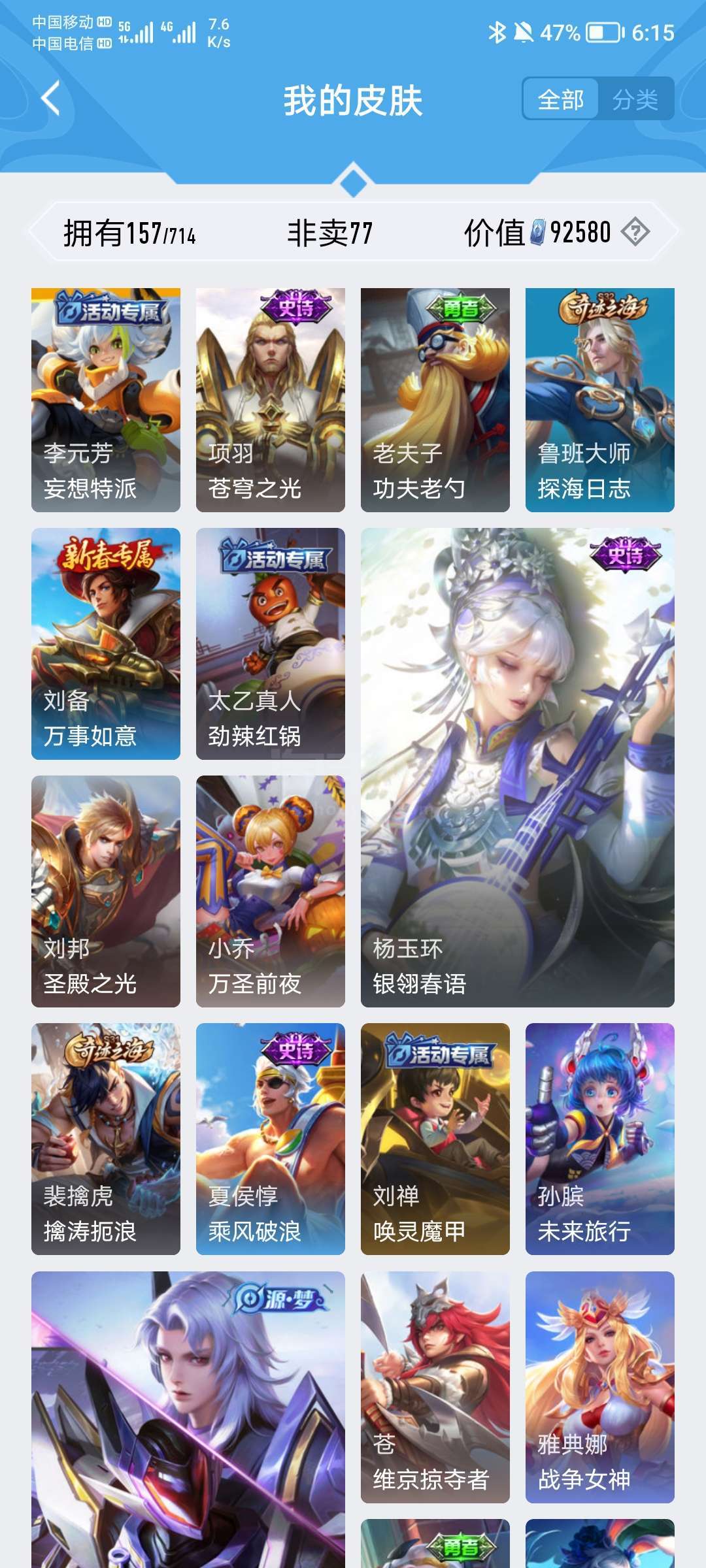Image resolution: width=706 pixels, height=1568 pixels.
Task: Open 鲁班大师 探海日志 skin
Action: tap(600, 400)
